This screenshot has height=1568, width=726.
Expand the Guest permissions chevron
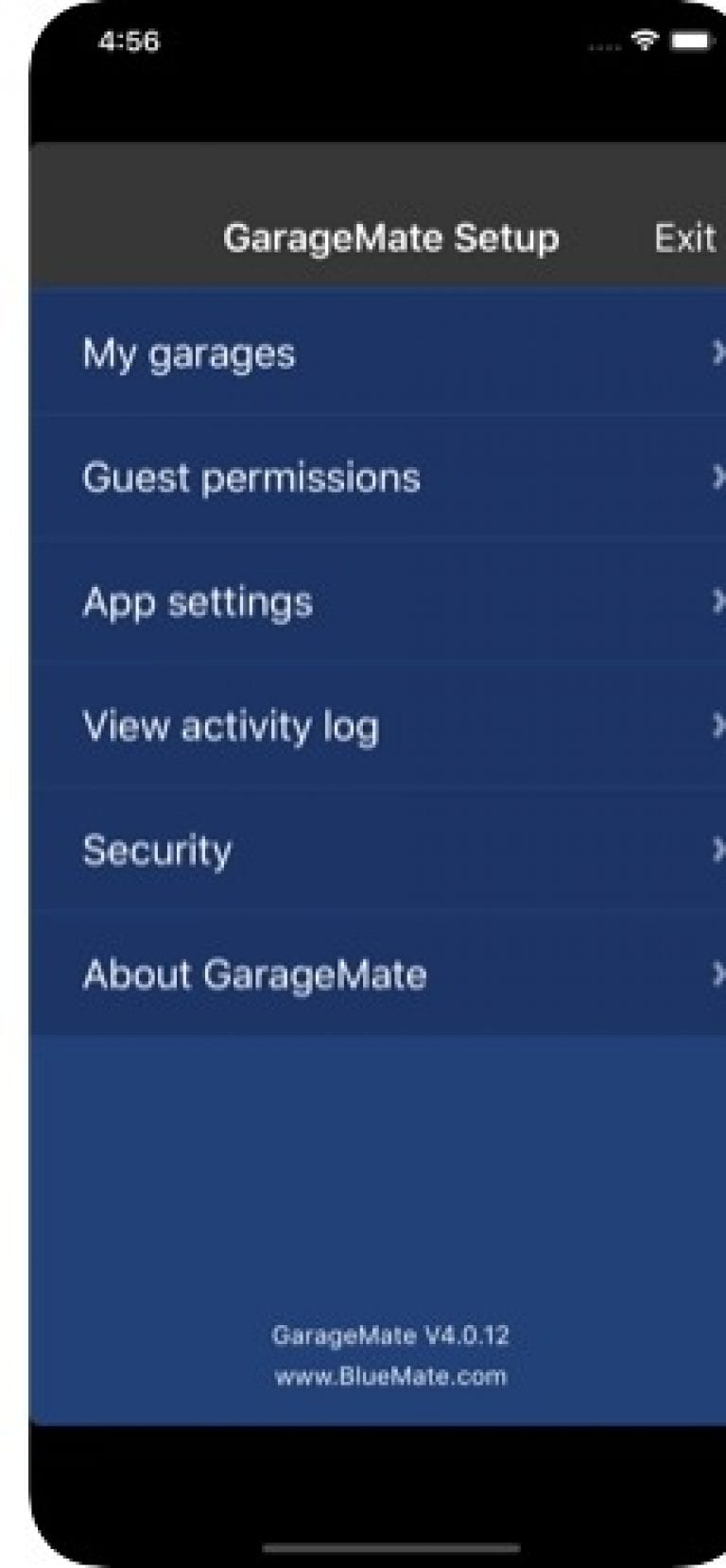pos(718,477)
